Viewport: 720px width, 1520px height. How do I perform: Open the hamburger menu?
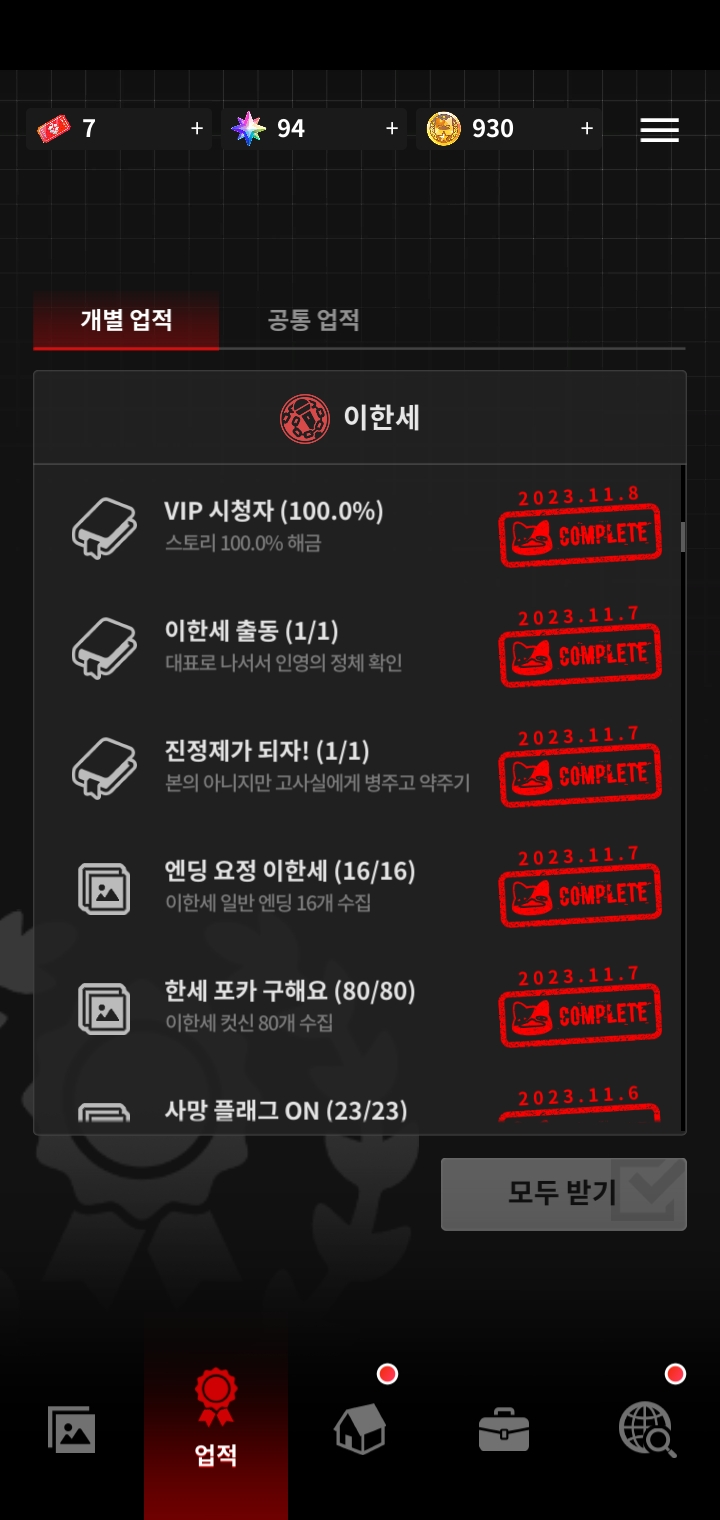[659, 129]
